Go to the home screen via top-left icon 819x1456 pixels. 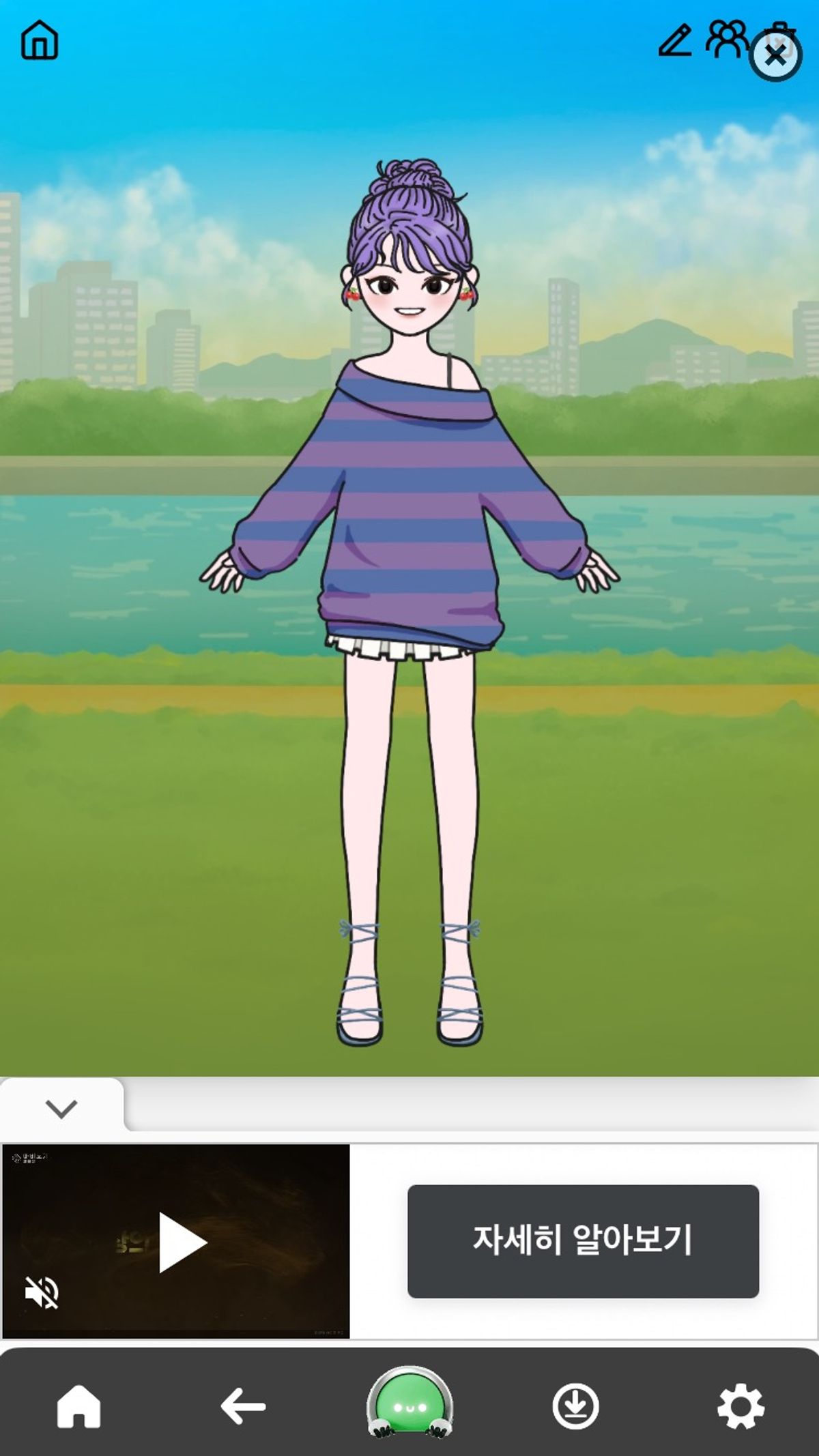click(40, 40)
